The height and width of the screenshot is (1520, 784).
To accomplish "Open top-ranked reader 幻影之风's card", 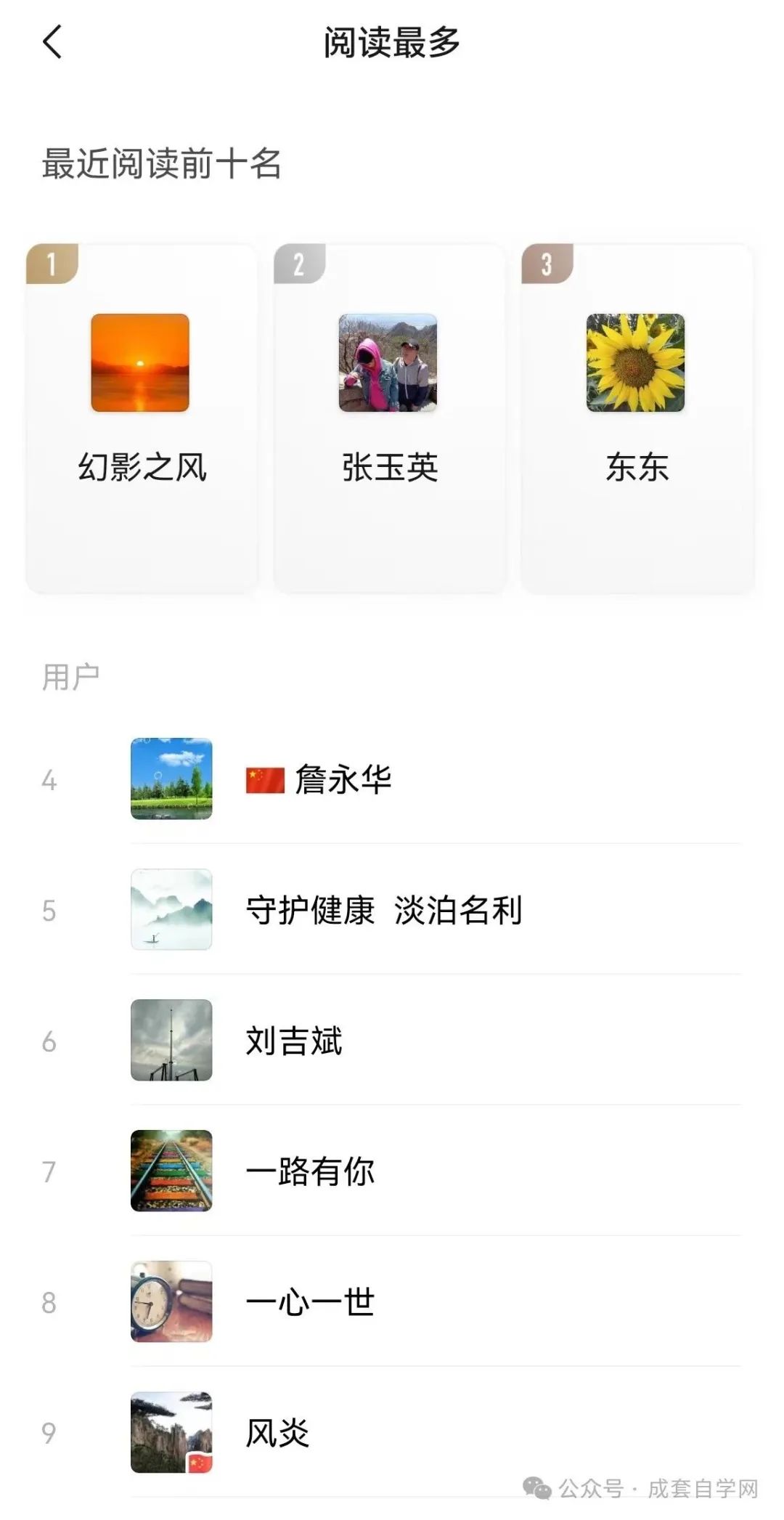I will pyautogui.click(x=142, y=418).
